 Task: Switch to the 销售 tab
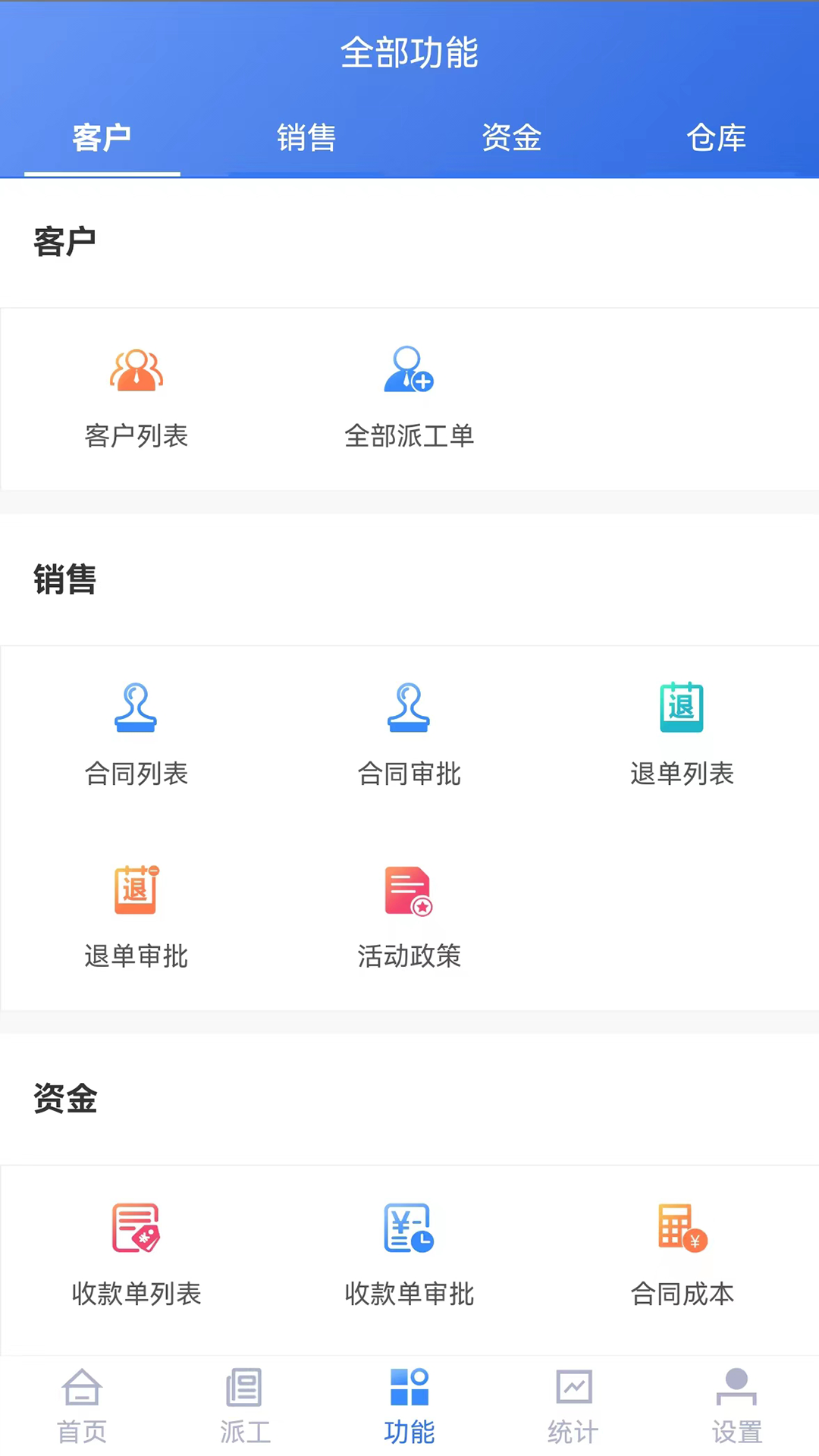pos(307,139)
